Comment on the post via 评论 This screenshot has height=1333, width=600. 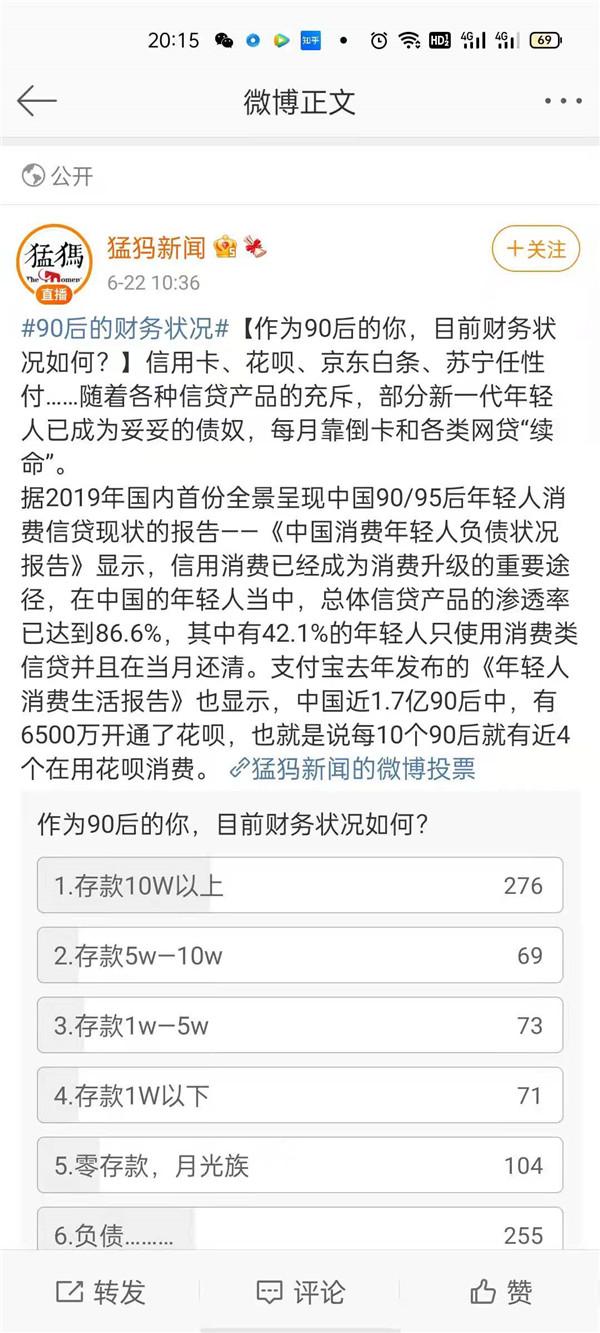(300, 1291)
